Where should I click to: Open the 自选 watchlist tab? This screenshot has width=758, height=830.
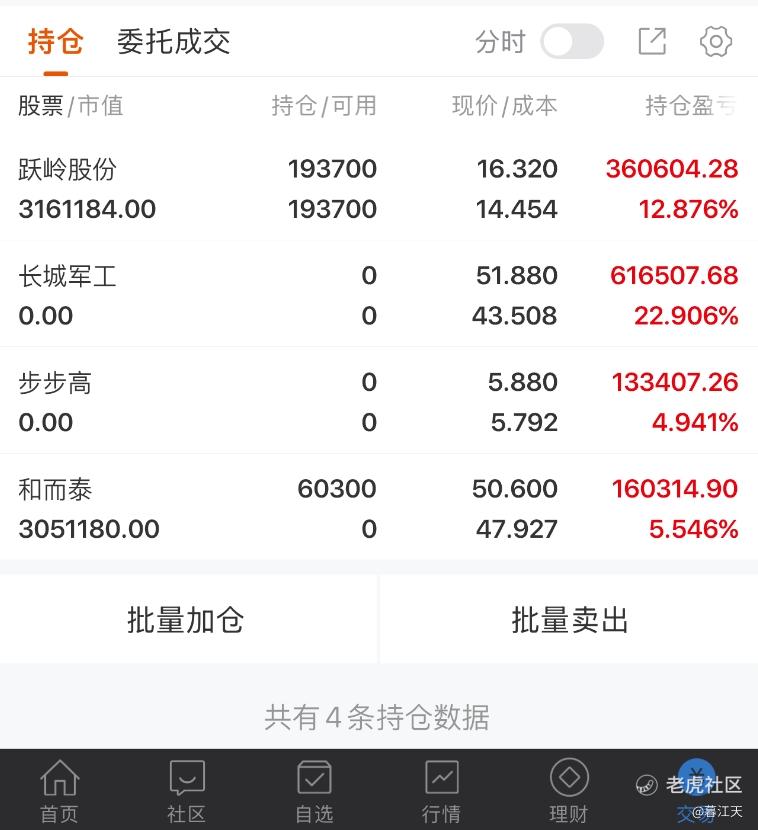(x=314, y=791)
